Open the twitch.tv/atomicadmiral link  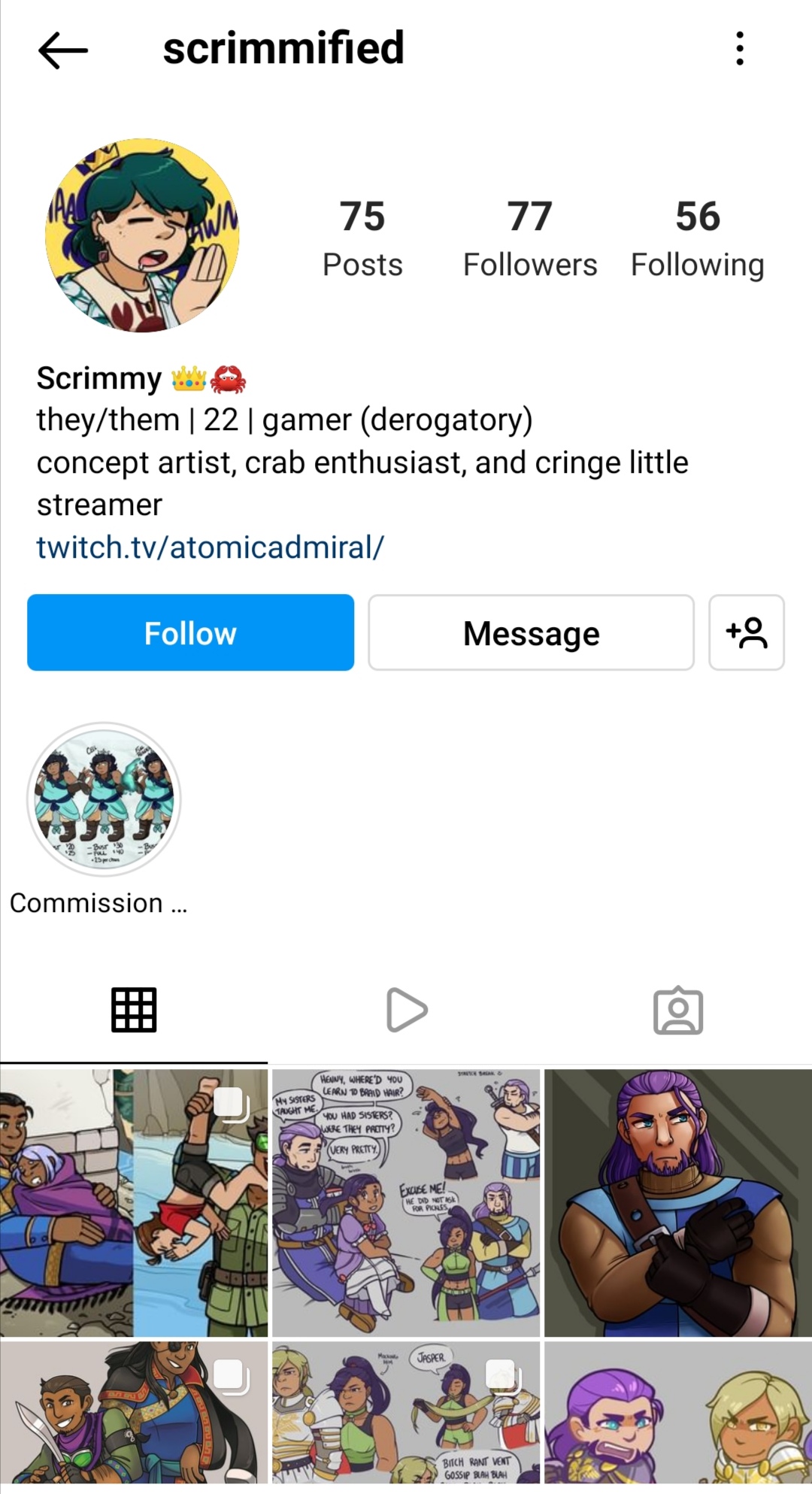coord(211,547)
